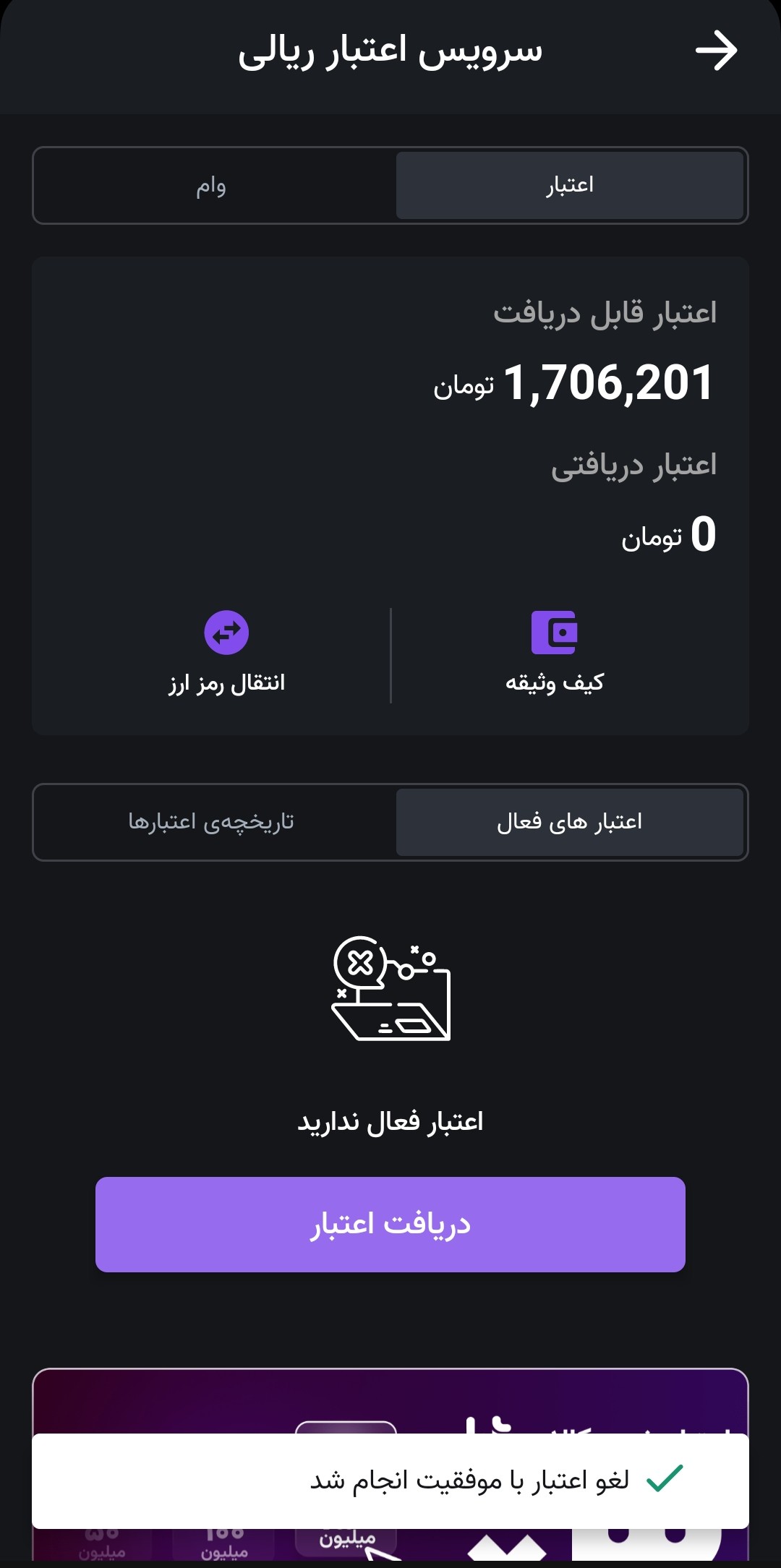
Task: Switch to تاریخچه‌ی اعتبارها tab
Action: pyautogui.click(x=211, y=822)
